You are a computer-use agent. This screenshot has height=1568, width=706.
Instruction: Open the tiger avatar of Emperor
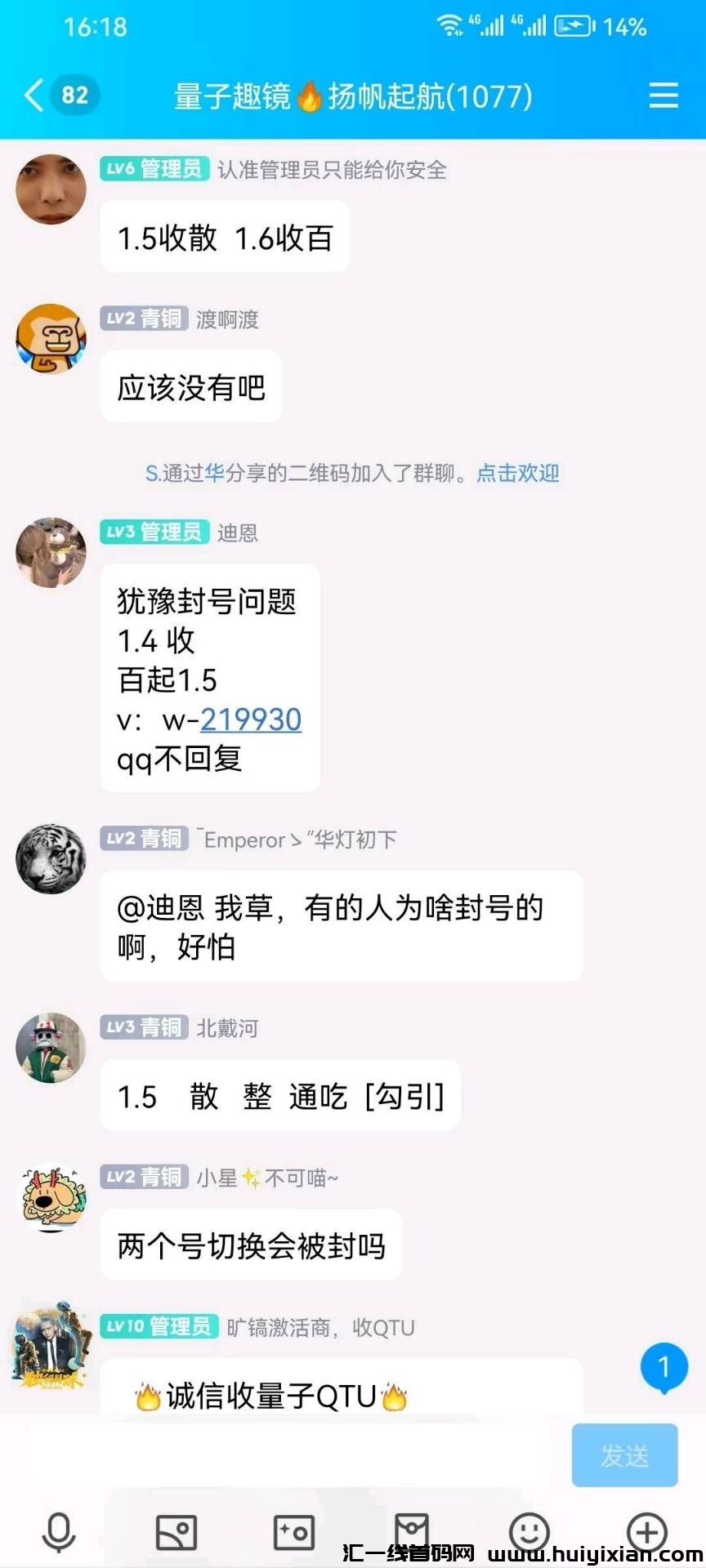tap(51, 858)
